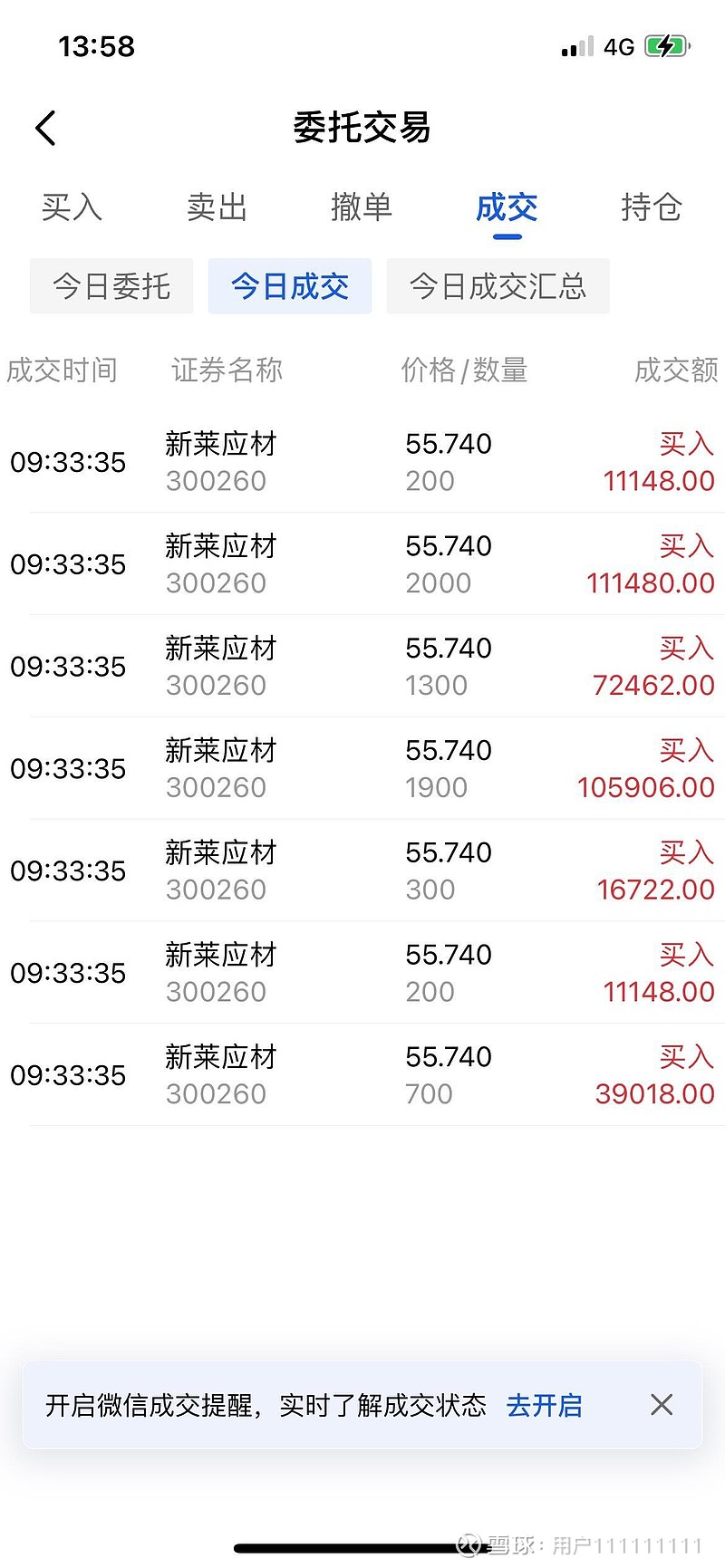
Task: Tap 去开启 to enable WeChat alerts
Action: pyautogui.click(x=544, y=1405)
